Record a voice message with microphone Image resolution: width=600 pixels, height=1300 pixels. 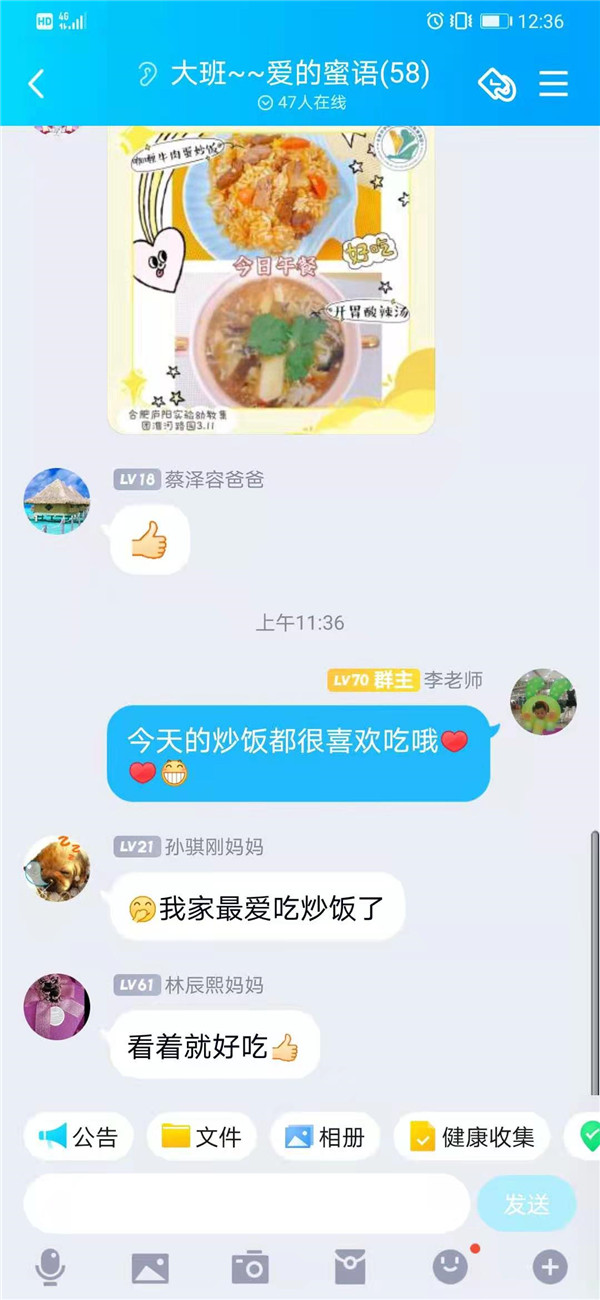[x=50, y=1267]
